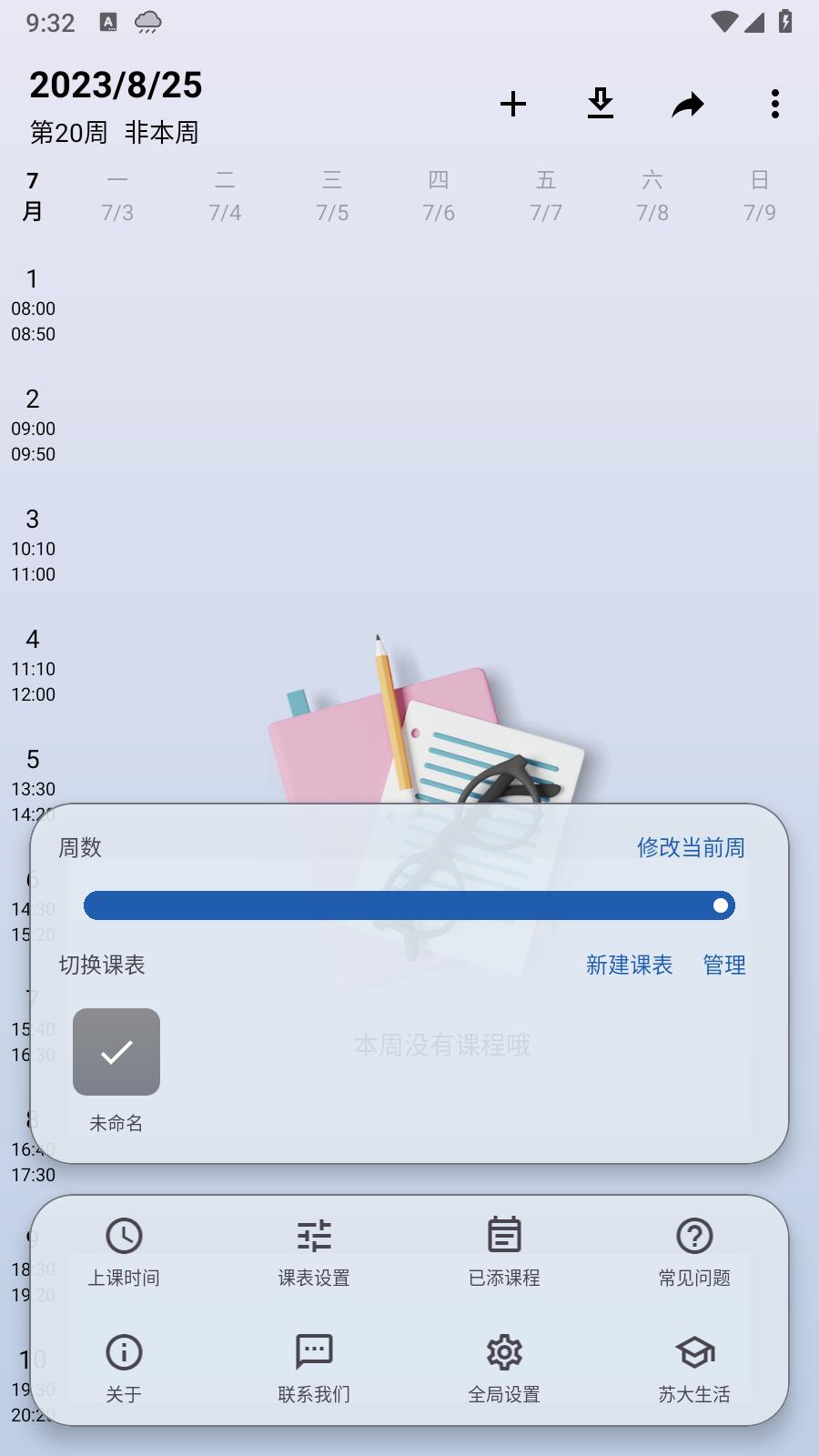Open 上课时间 class time settings

124,1251
